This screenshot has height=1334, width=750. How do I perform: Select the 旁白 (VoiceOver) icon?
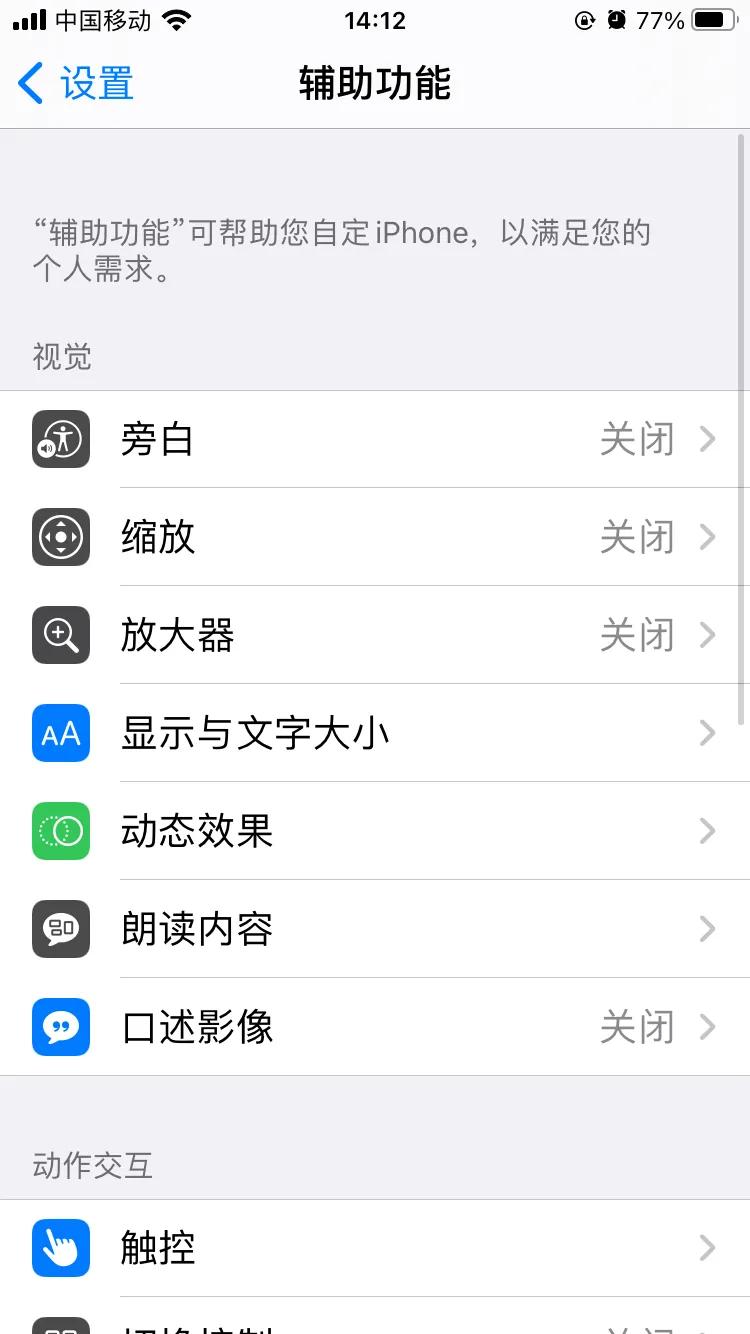(60, 439)
